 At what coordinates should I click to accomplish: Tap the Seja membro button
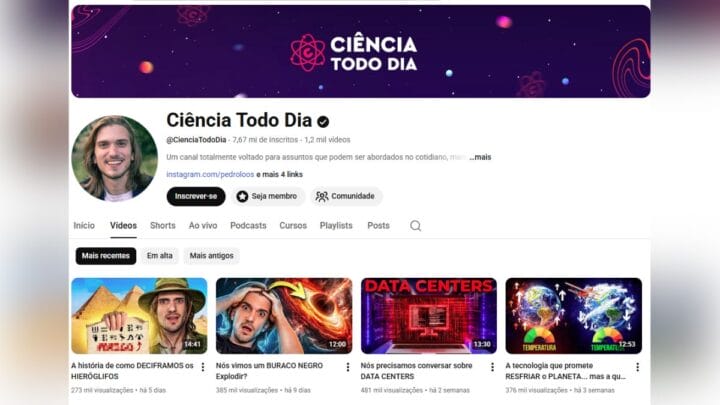pos(267,196)
